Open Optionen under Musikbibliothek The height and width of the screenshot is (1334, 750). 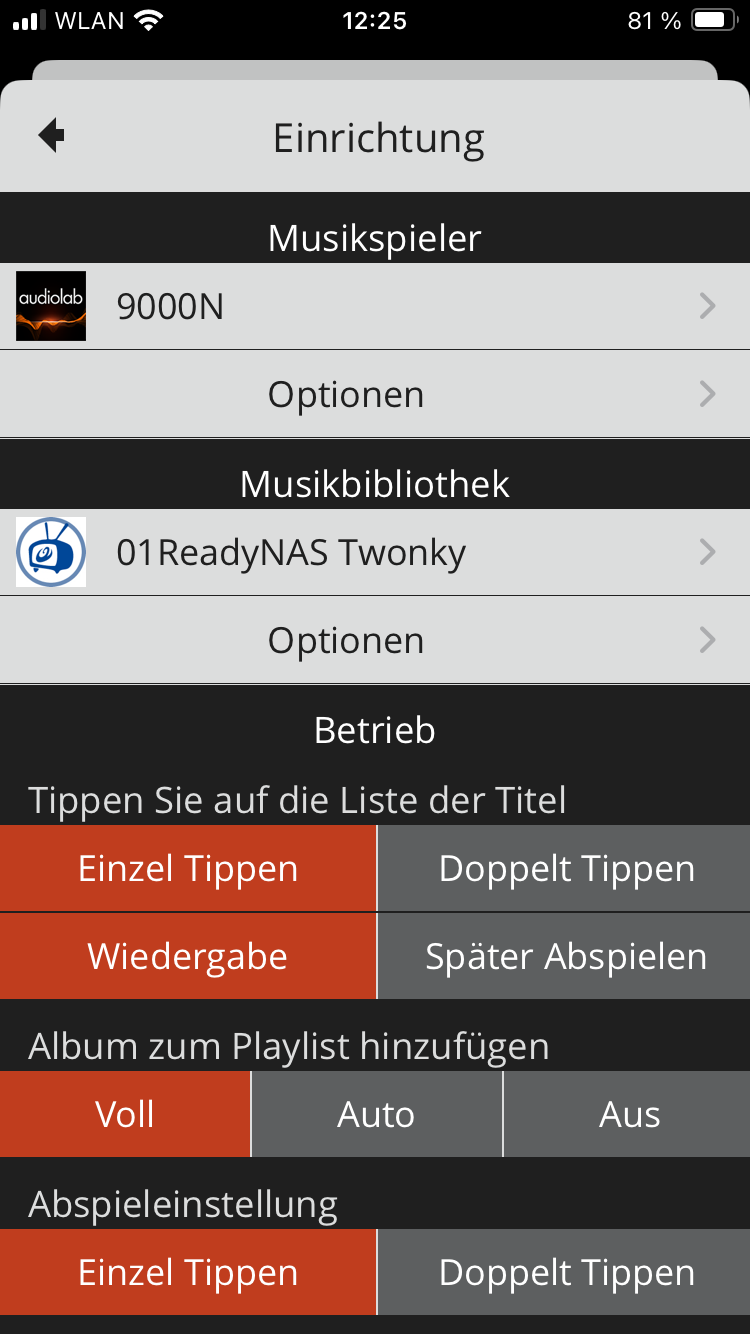tap(375, 640)
